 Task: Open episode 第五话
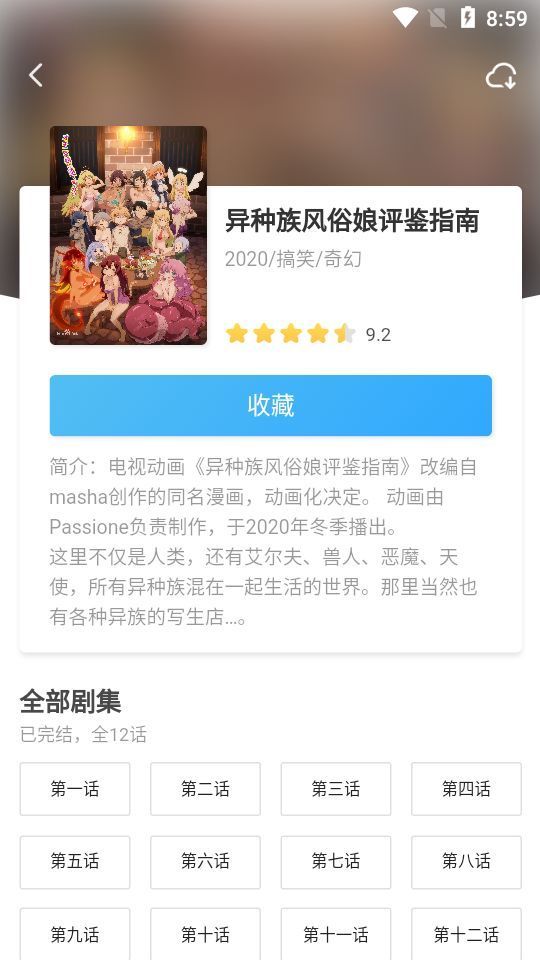coord(75,862)
